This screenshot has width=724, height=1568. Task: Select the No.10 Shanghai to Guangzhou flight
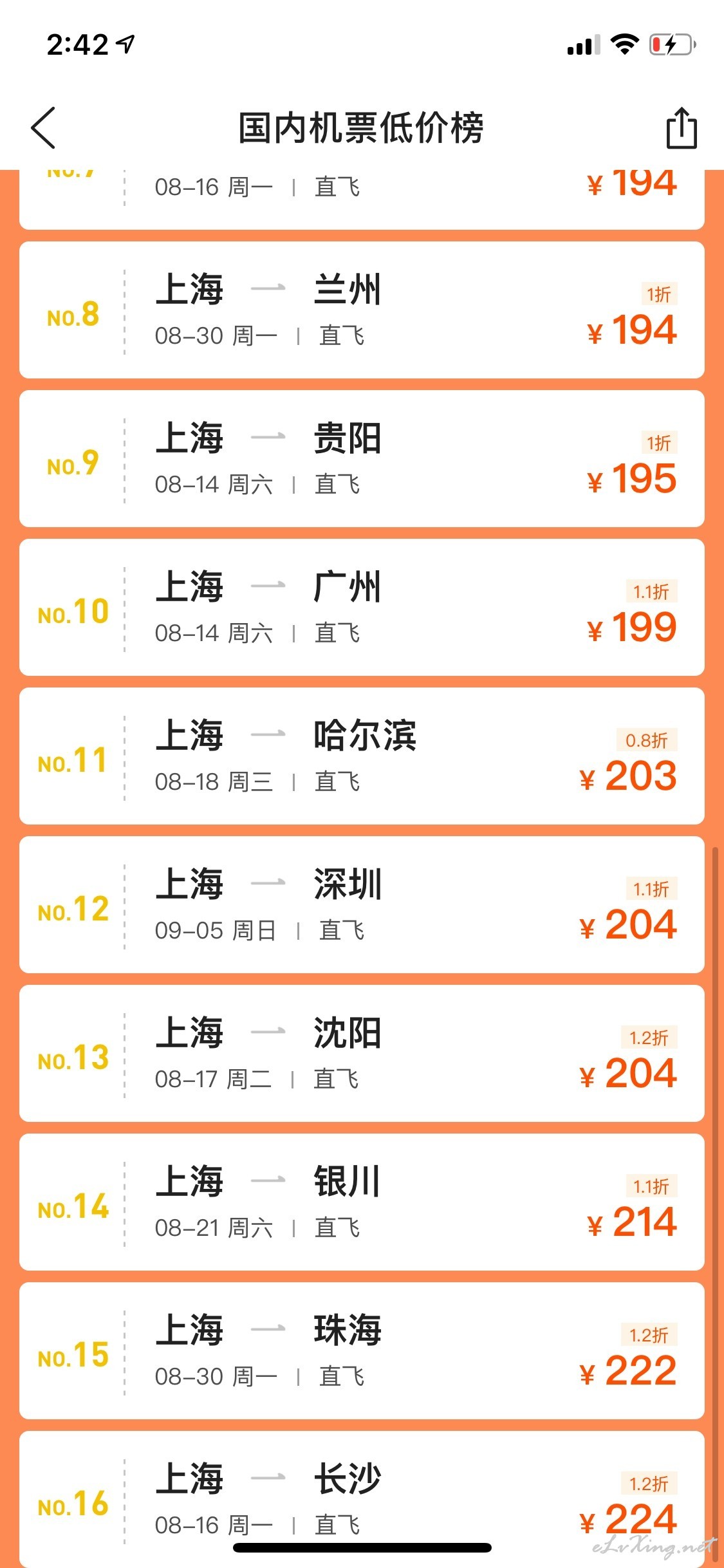pos(362,608)
